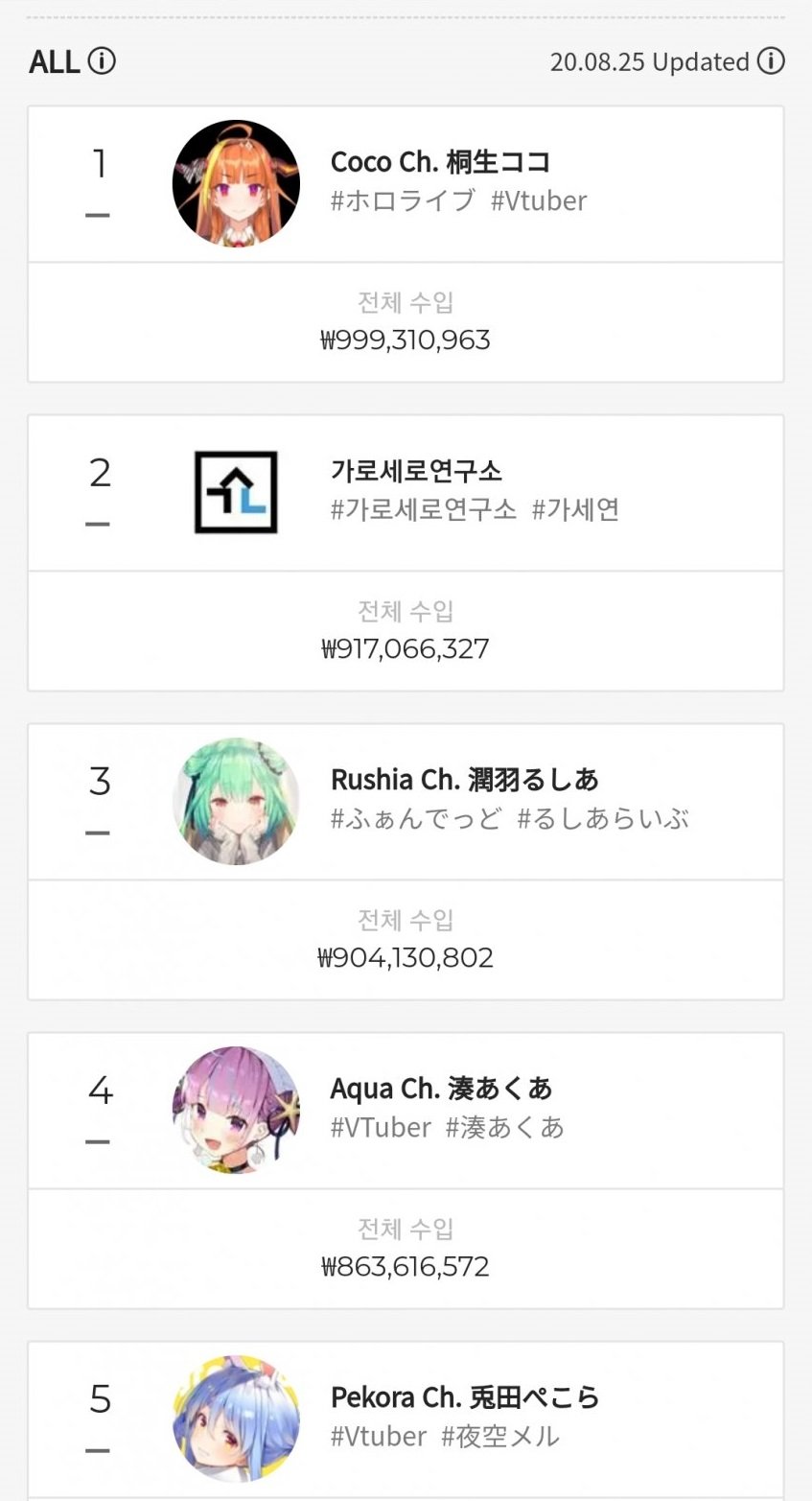Click the ₩999,310,963 earnings amount

(x=406, y=339)
